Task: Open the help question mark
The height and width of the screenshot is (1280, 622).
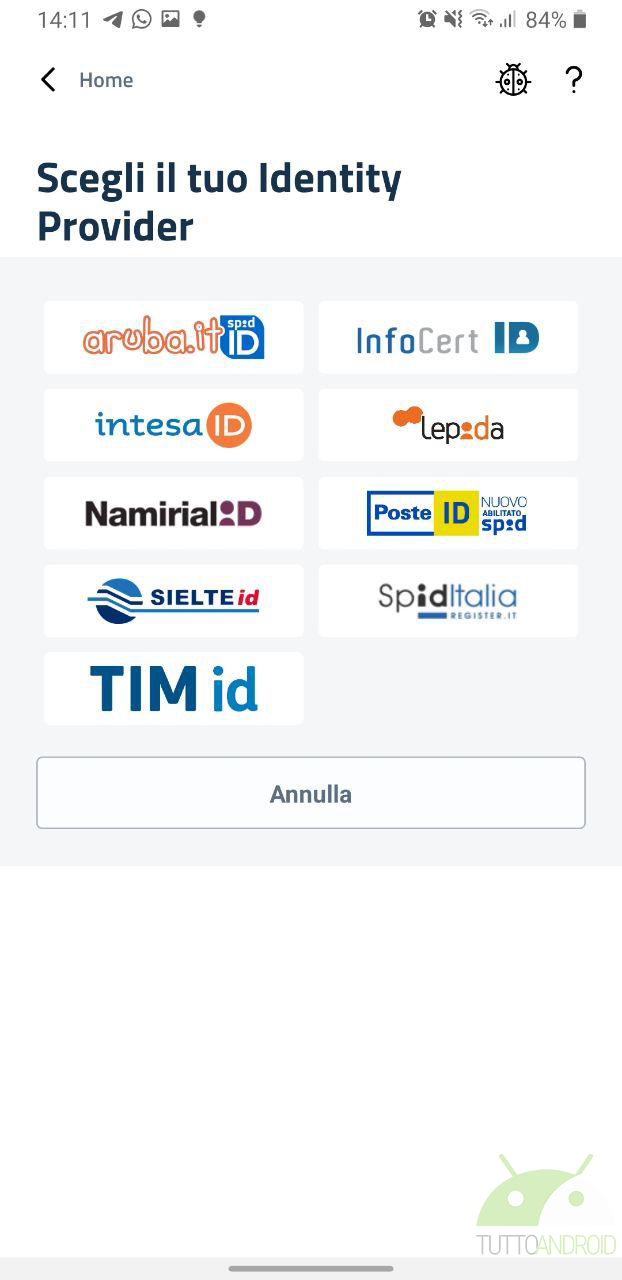Action: (x=573, y=80)
